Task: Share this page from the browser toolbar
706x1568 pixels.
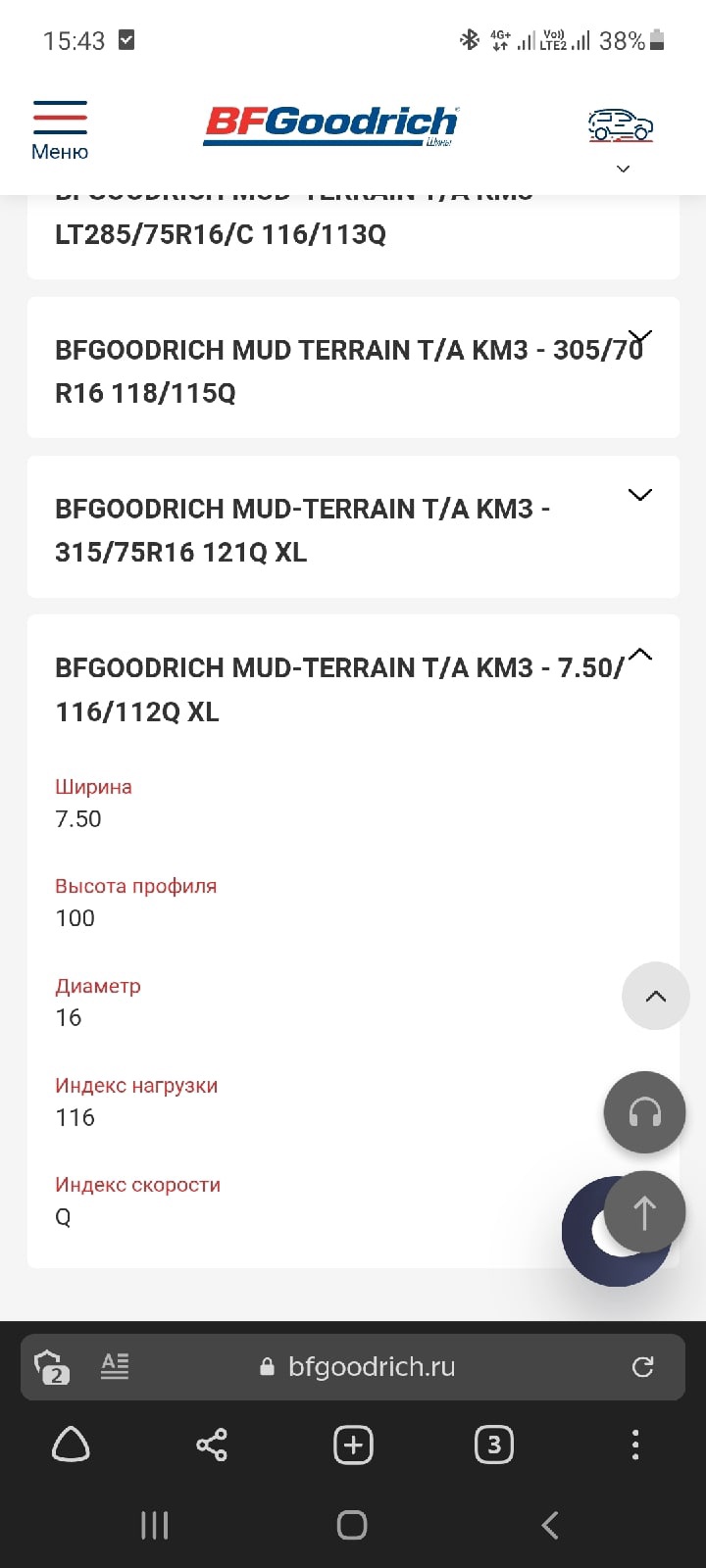Action: (x=212, y=1445)
